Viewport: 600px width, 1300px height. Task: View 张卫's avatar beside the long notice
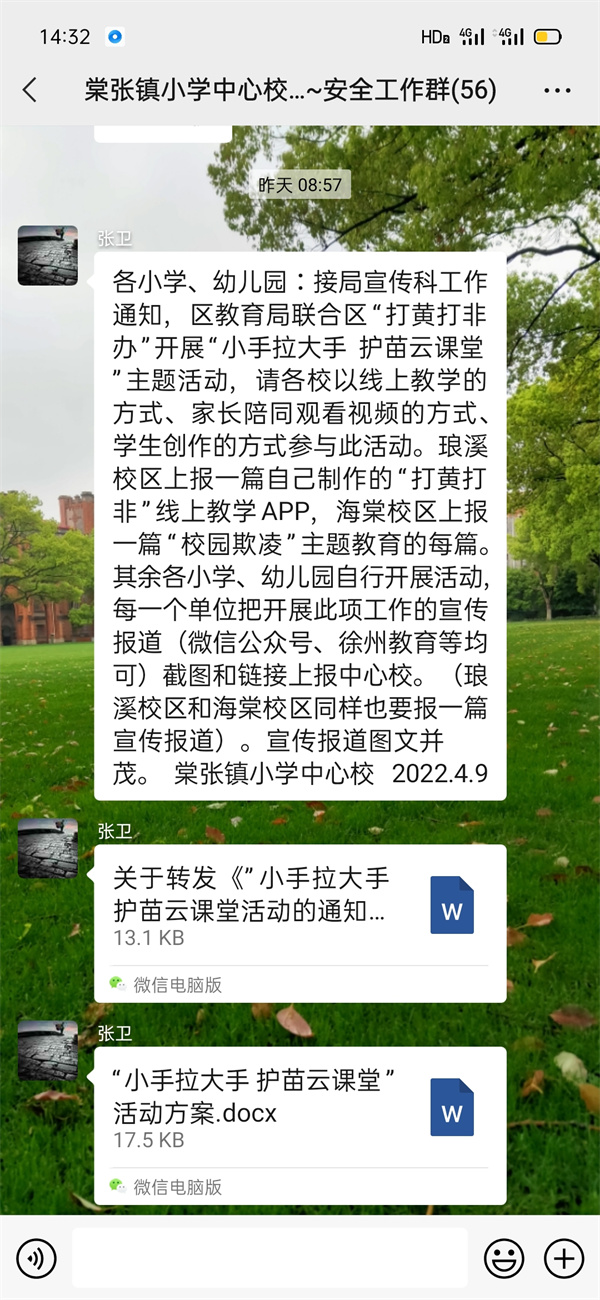coord(47,256)
